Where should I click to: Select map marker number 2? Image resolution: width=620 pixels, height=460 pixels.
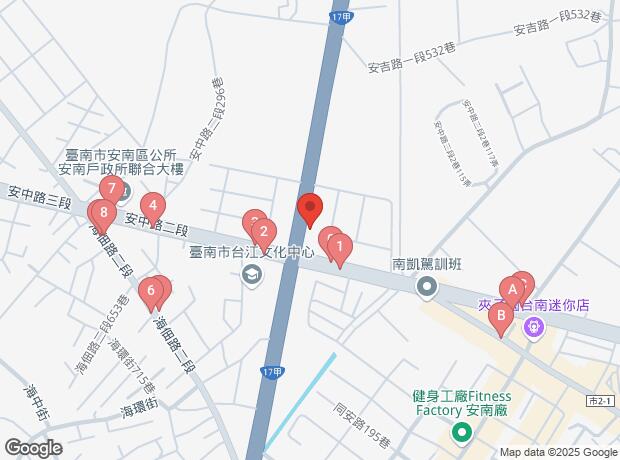(263, 233)
